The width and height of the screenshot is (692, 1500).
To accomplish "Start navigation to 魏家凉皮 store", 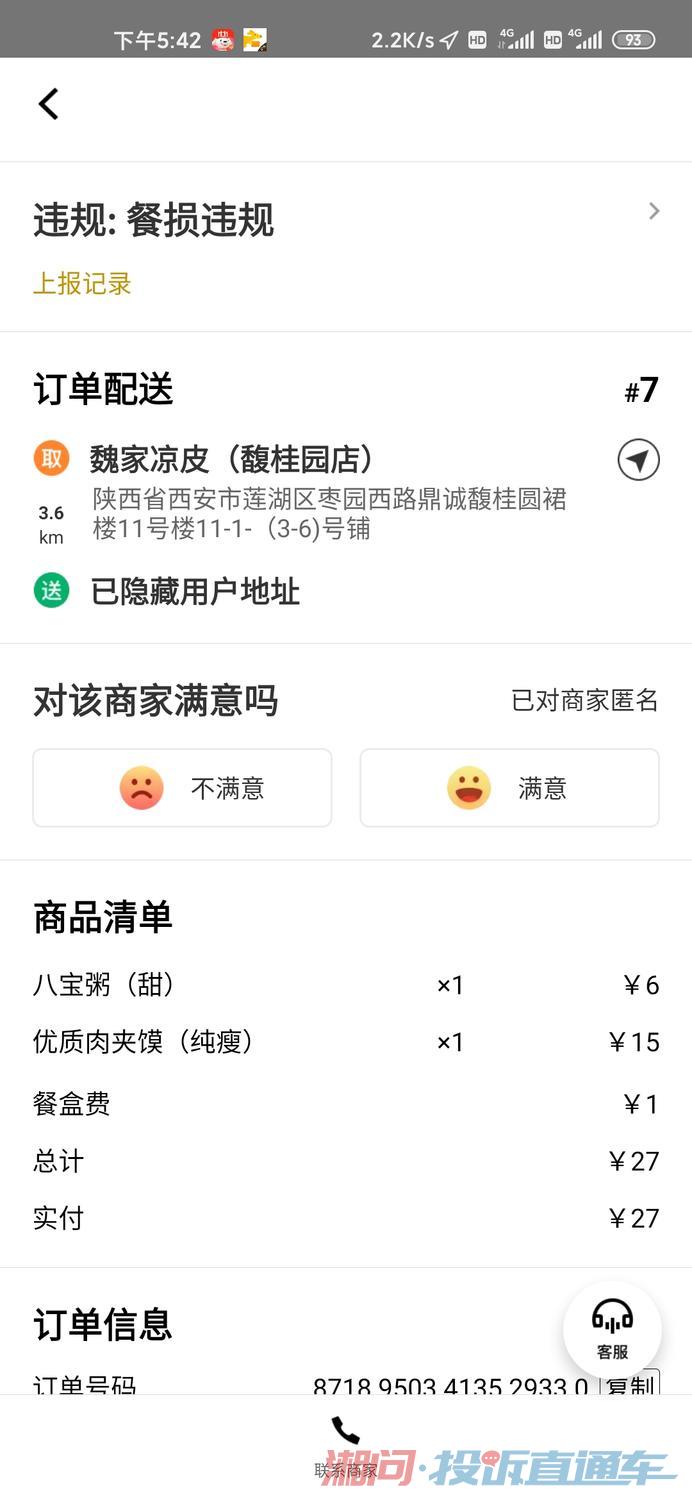I will pyautogui.click(x=638, y=460).
